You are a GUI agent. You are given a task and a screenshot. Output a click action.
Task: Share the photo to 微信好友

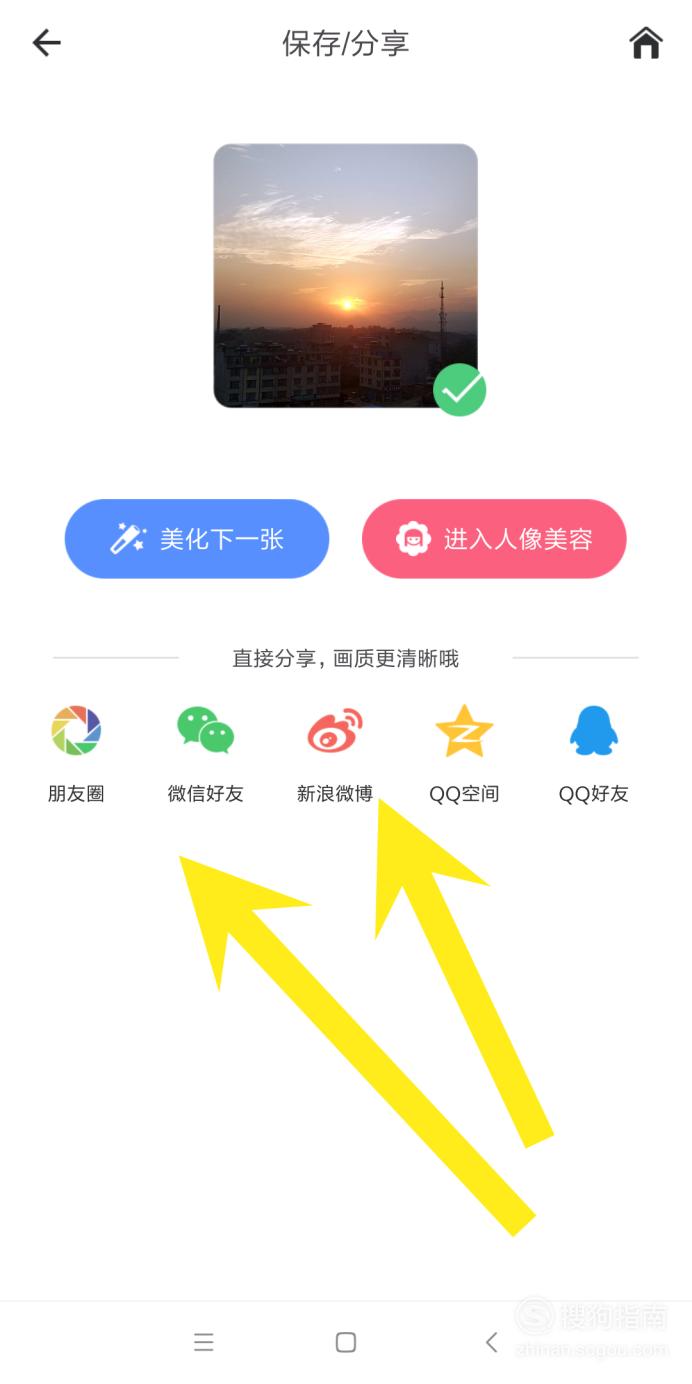pyautogui.click(x=205, y=752)
